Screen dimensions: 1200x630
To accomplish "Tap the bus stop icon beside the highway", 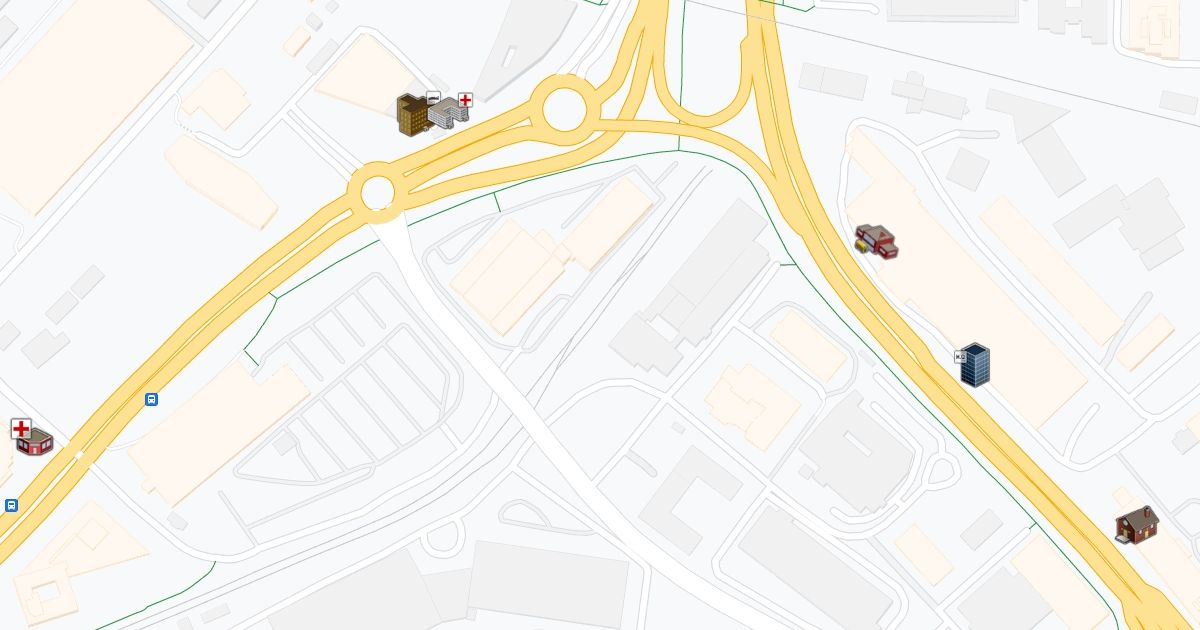I will [152, 399].
